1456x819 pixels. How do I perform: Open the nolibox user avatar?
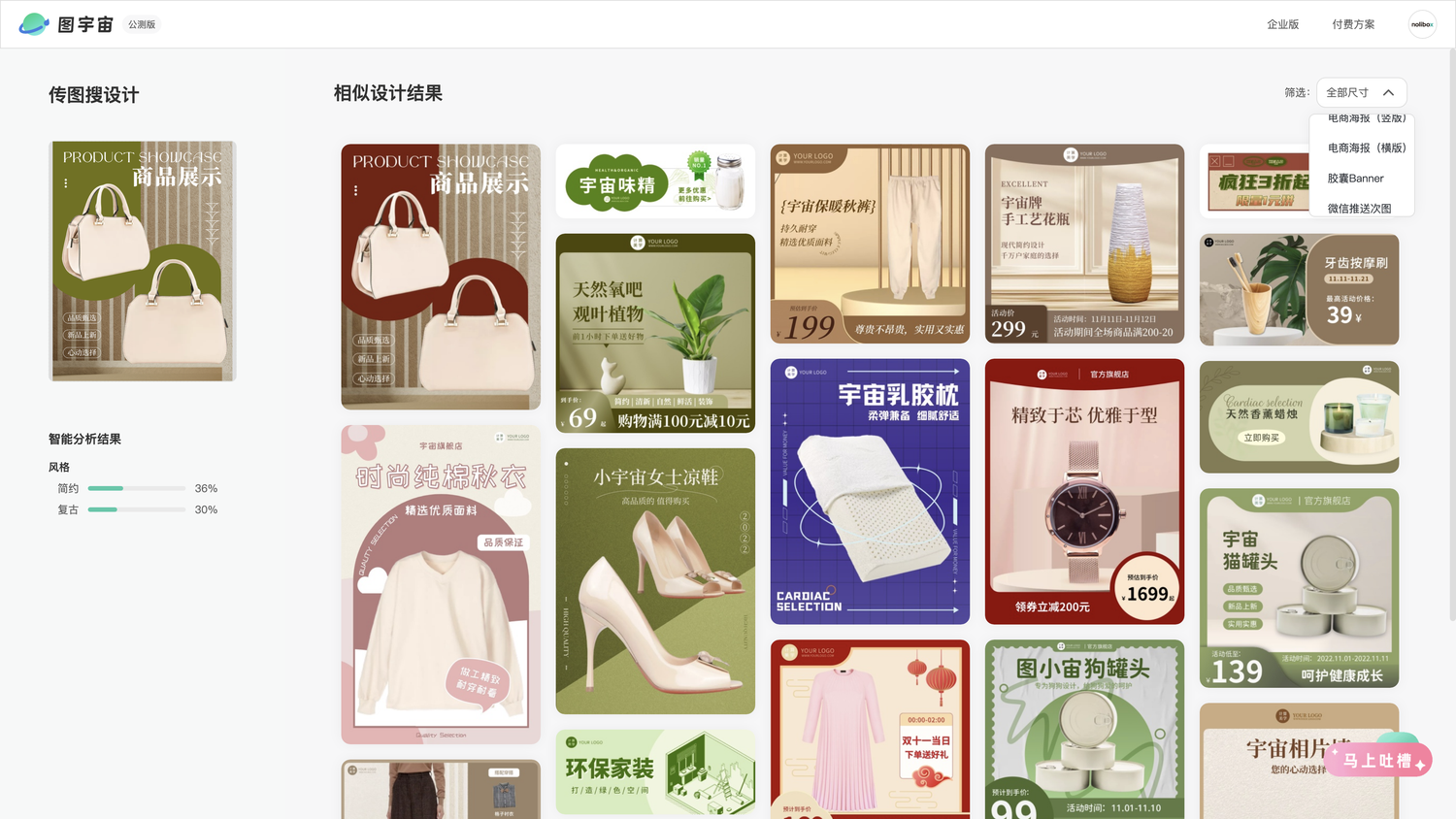(1422, 24)
